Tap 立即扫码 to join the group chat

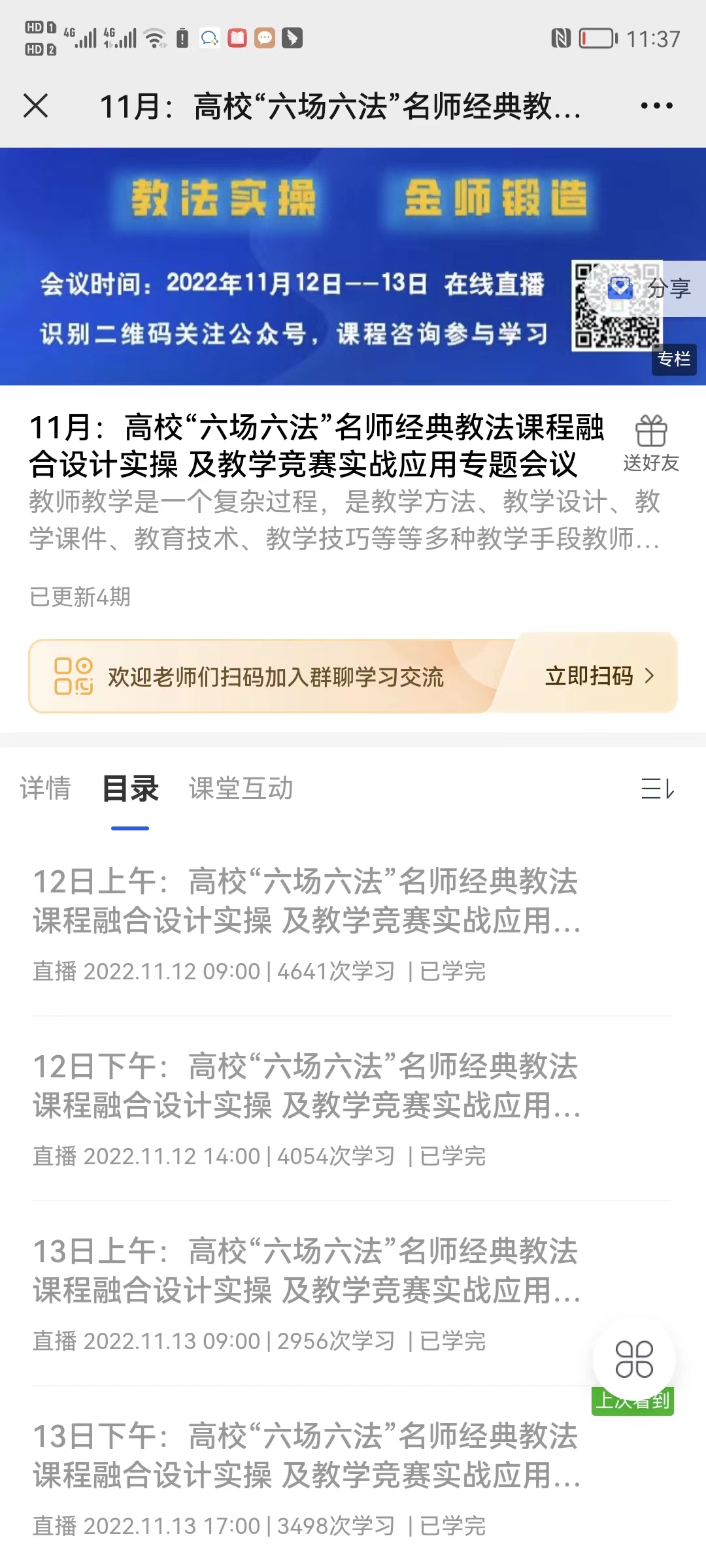598,676
